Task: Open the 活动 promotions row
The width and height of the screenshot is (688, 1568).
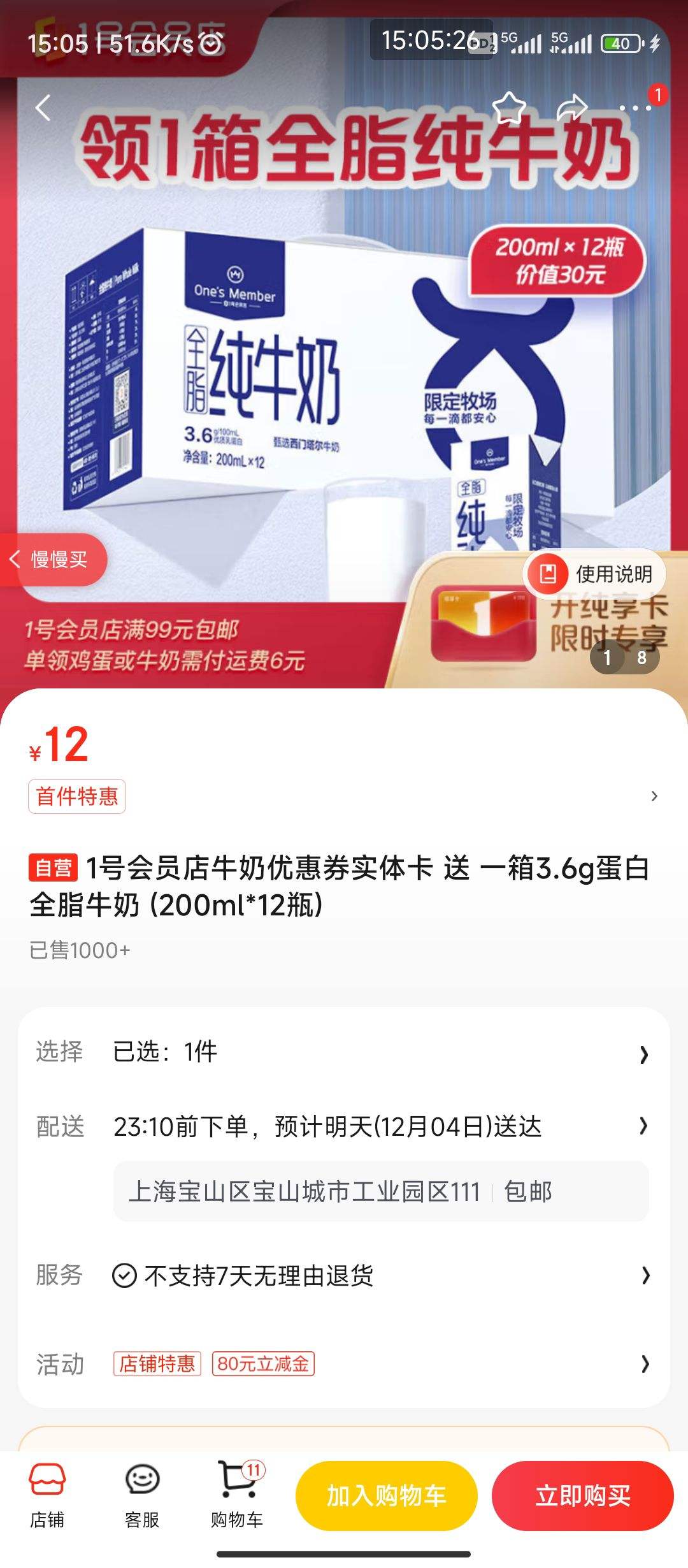Action: point(344,1364)
